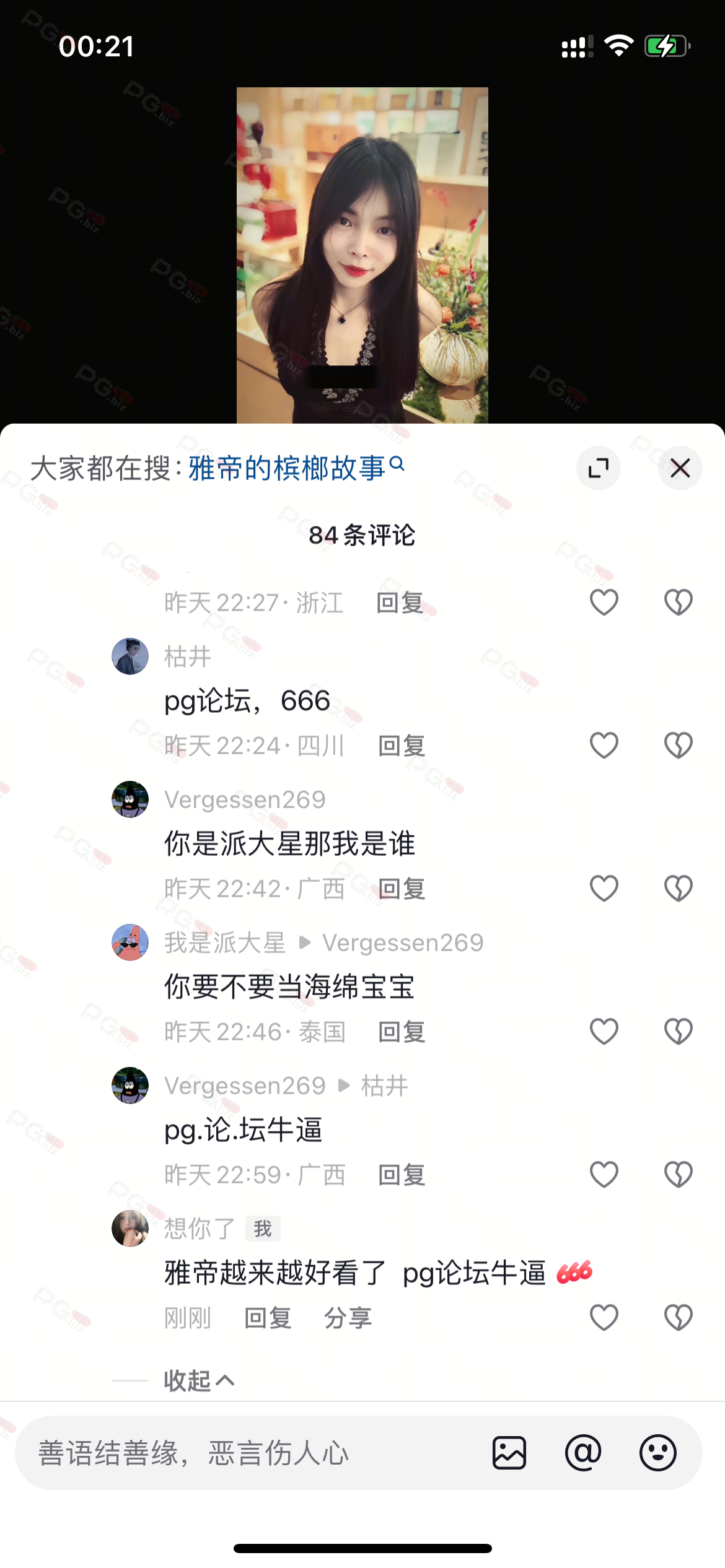Mention someone with the @ icon
This screenshot has height=1568, width=725.
(583, 1453)
